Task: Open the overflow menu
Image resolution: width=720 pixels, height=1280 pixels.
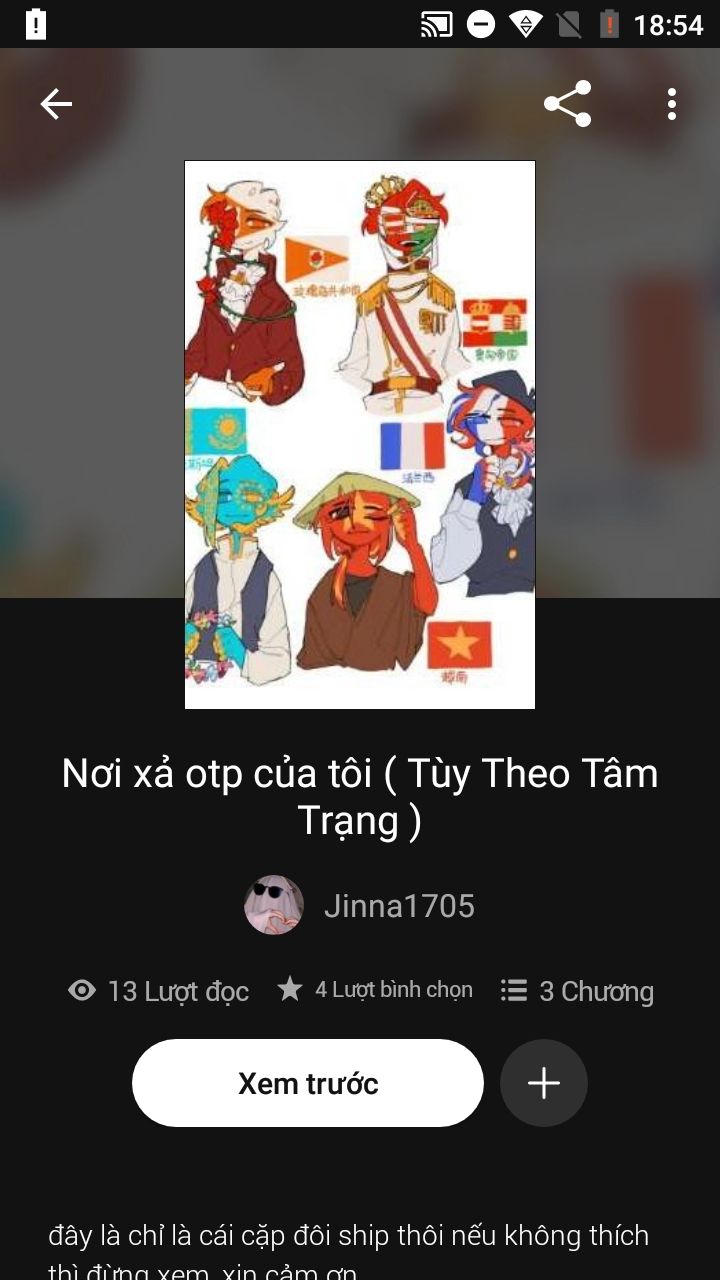Action: coord(671,104)
